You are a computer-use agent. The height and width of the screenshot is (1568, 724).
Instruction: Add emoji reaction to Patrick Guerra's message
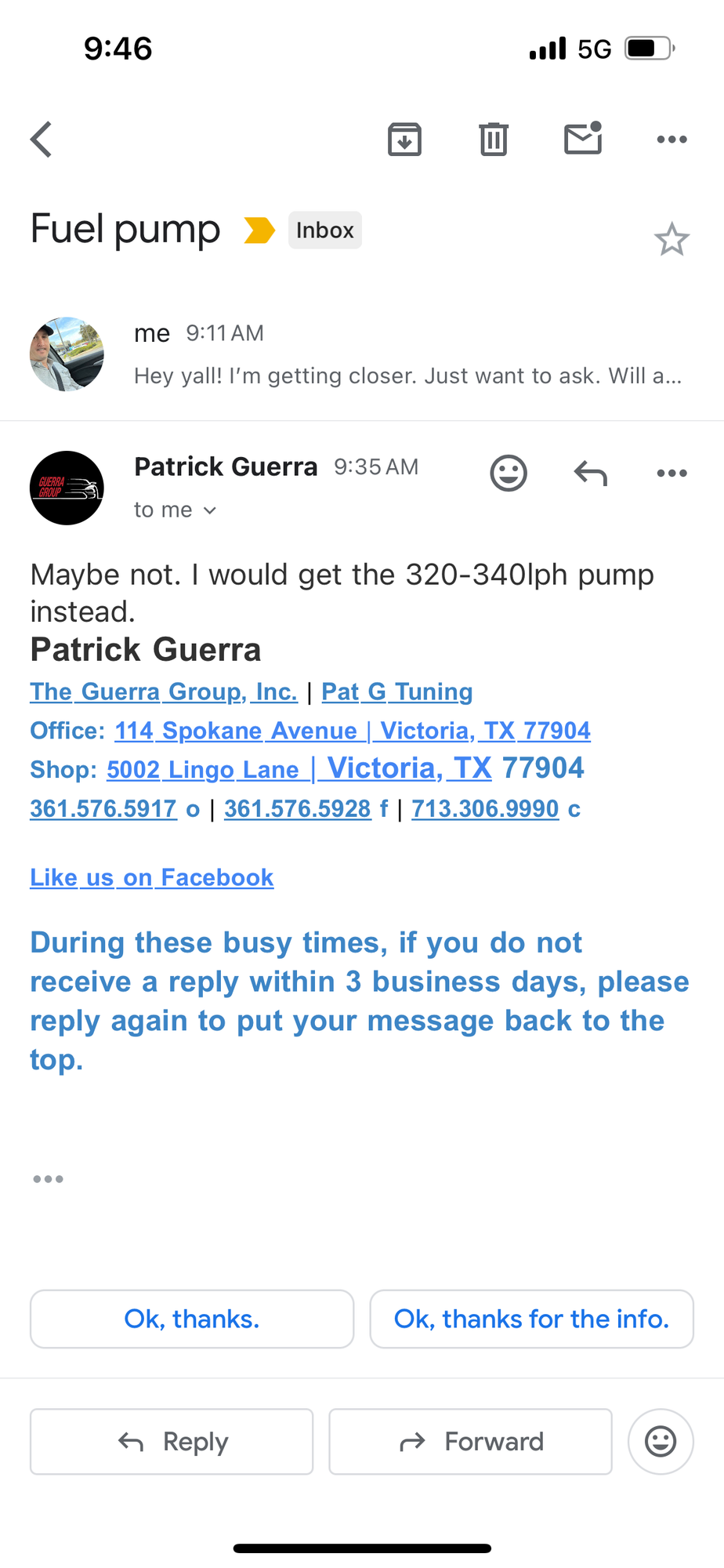tap(509, 473)
